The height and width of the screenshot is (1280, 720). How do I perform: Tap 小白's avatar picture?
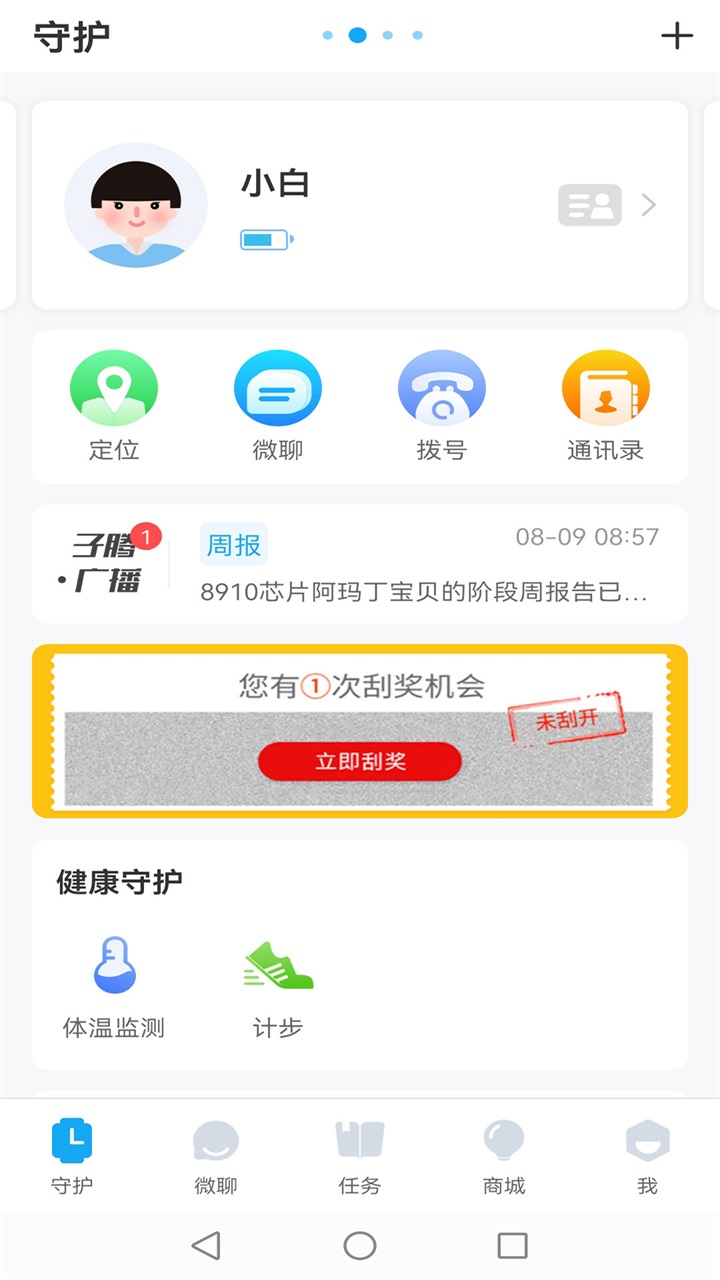pos(136,204)
